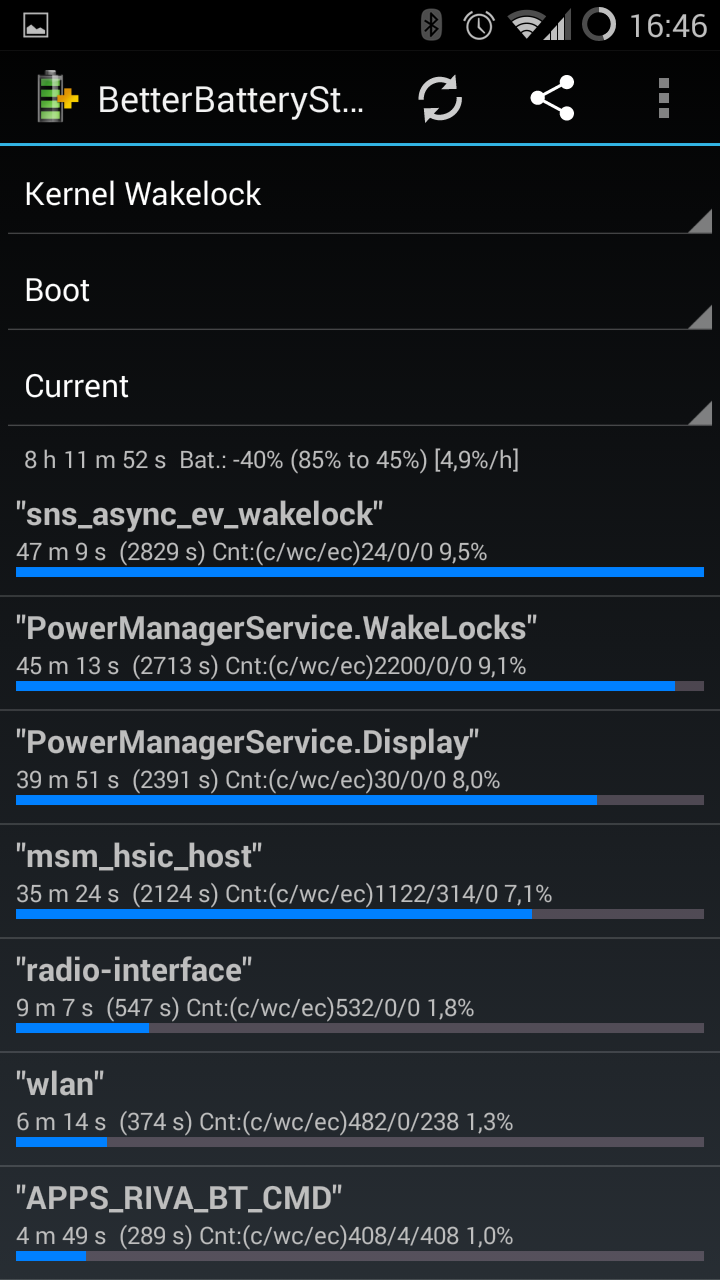Image resolution: width=720 pixels, height=1280 pixels.
Task: Open the sns_async_ev_wakelock entry
Action: click(360, 539)
